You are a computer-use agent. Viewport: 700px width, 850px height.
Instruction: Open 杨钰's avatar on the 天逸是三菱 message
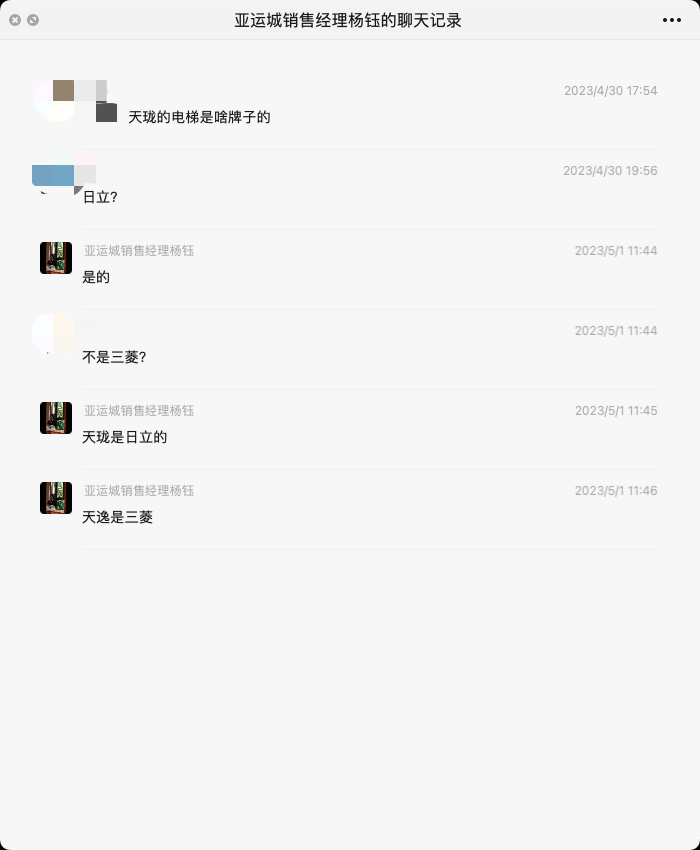pos(56,498)
